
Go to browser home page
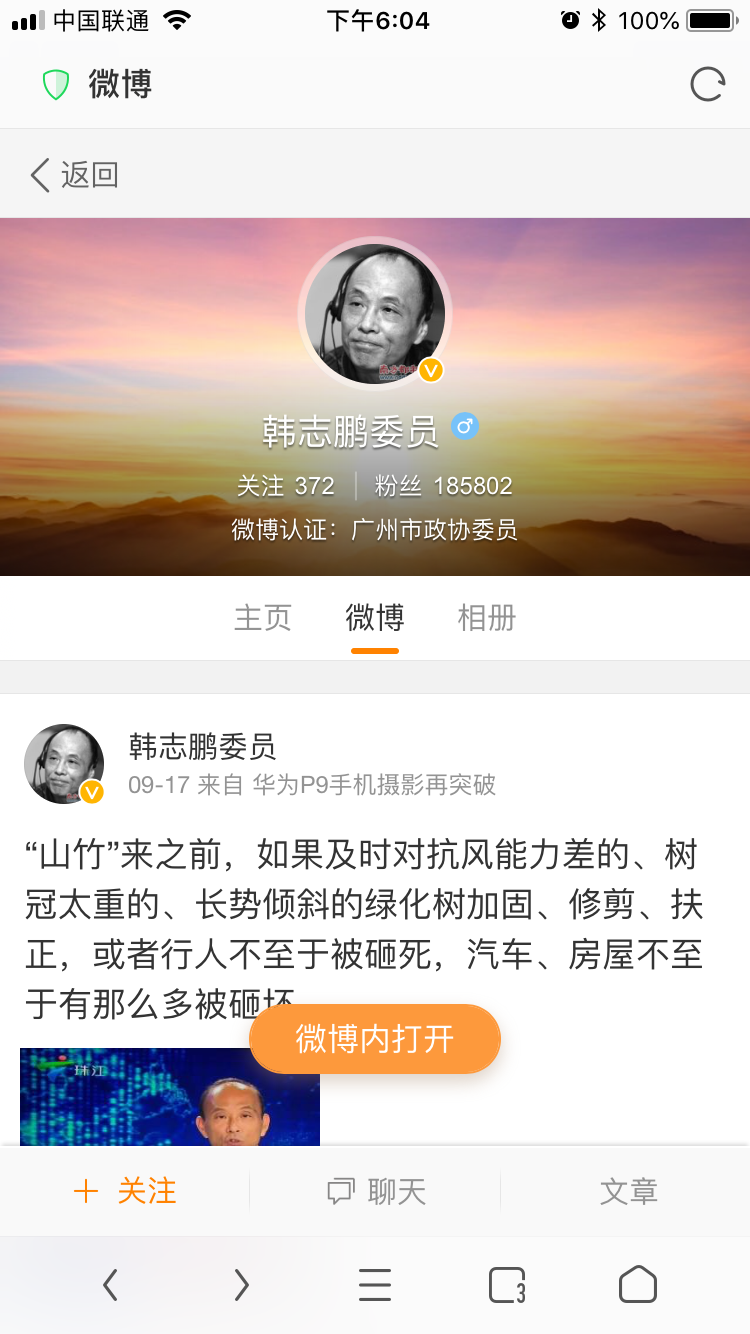(x=637, y=1285)
